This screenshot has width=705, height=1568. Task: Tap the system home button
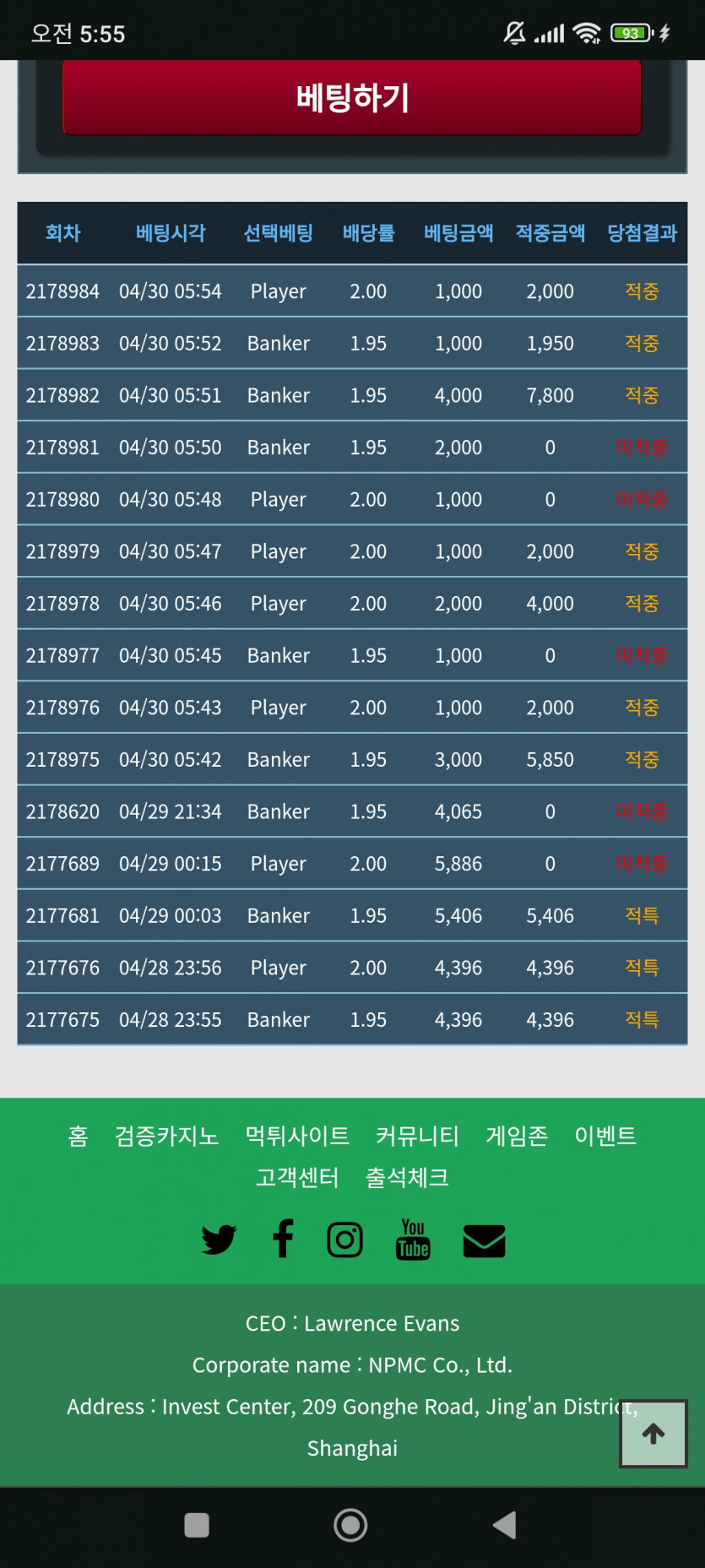(350, 1525)
